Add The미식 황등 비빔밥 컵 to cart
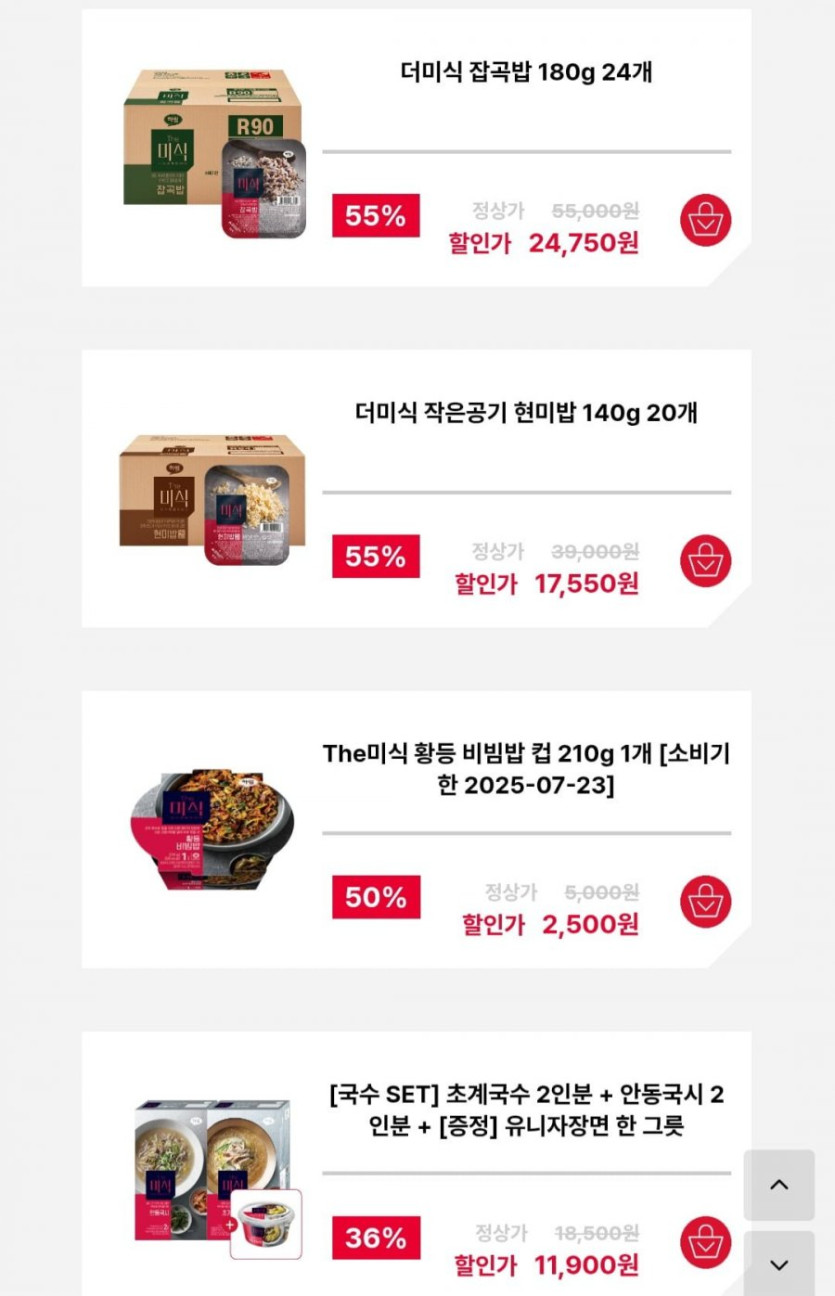835x1296 pixels. pos(705,902)
